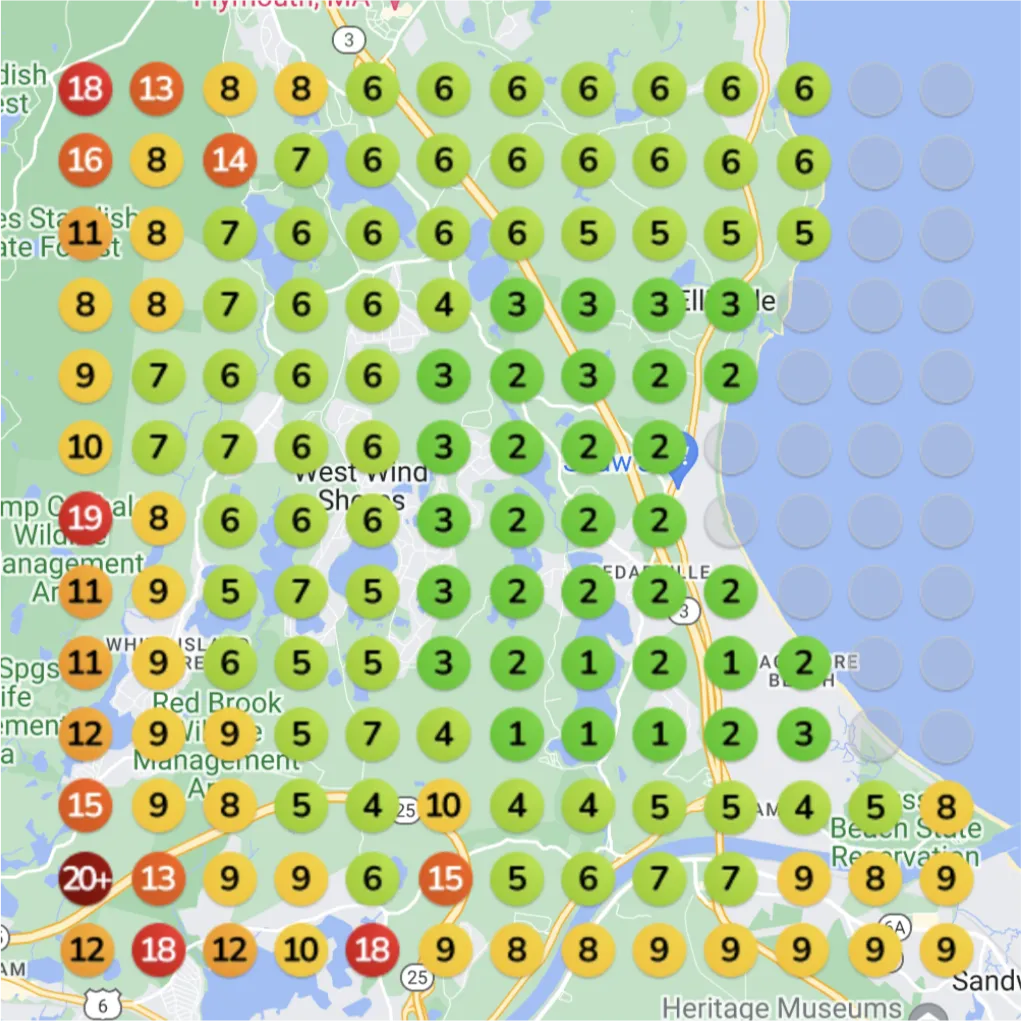Image resolution: width=1021 pixels, height=1021 pixels.
Task: Tap the orange 14 grid pin
Action: pos(229,161)
